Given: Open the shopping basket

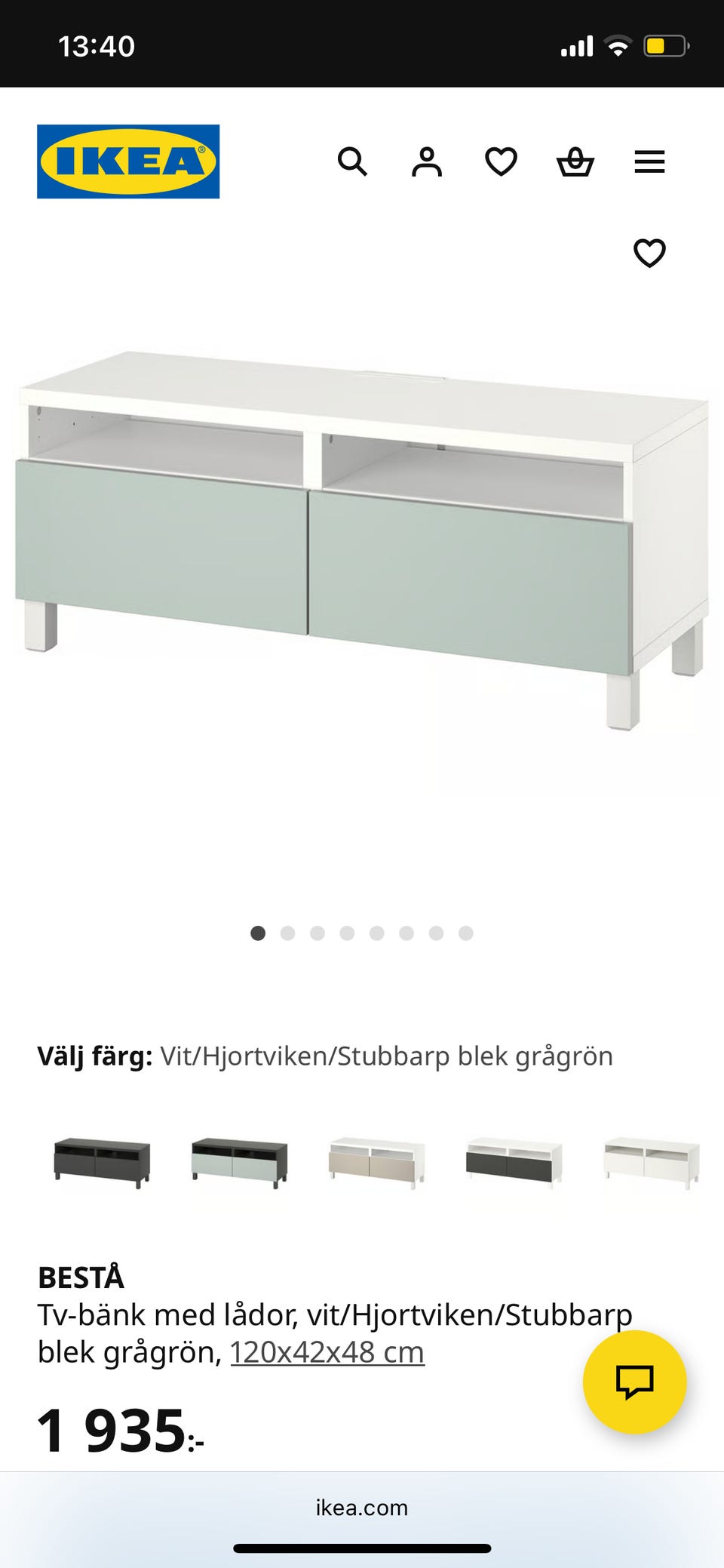Looking at the screenshot, I should click(x=575, y=162).
